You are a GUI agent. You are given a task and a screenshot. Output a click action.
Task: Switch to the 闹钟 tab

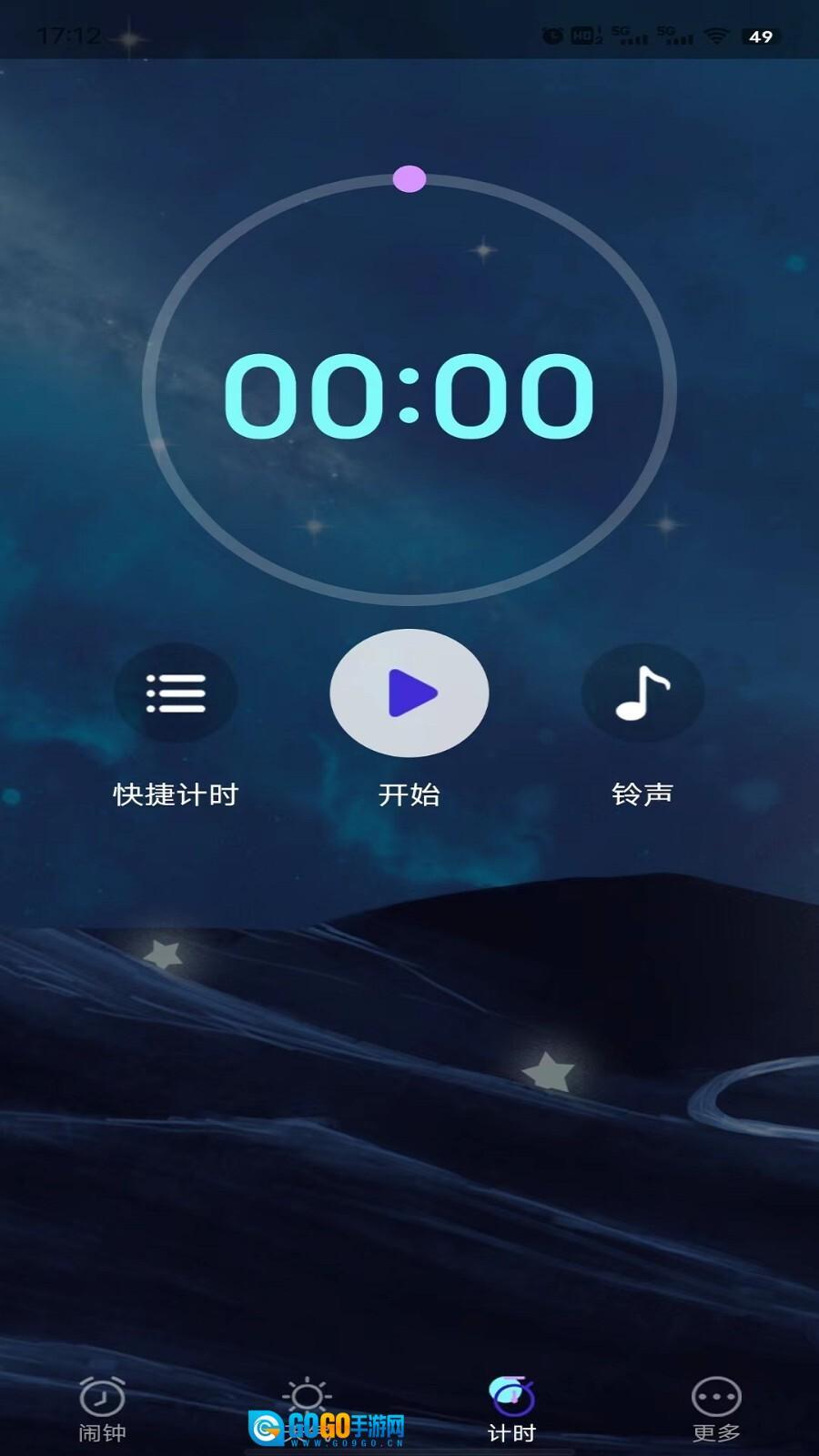[x=102, y=1408]
